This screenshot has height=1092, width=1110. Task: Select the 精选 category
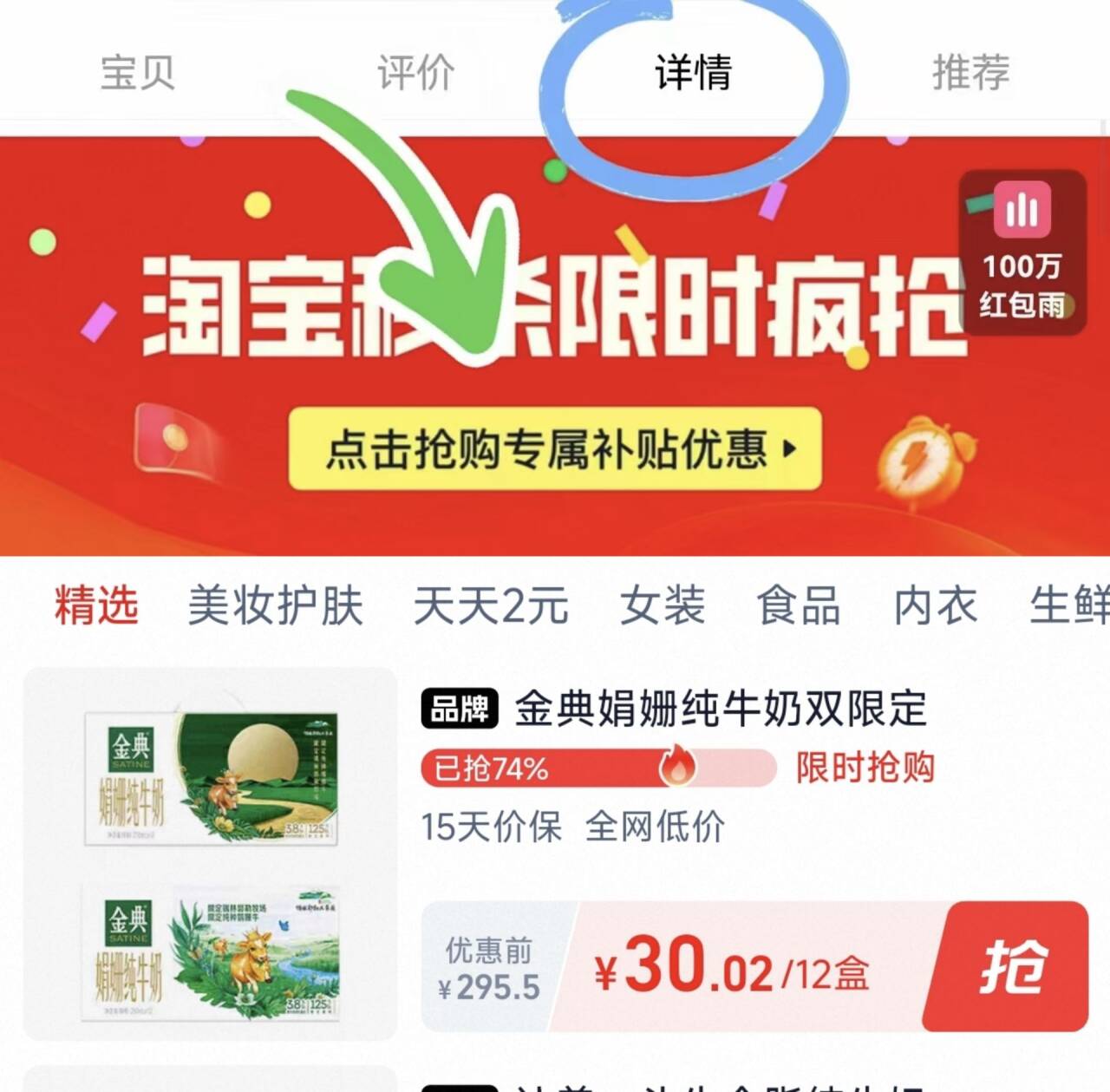96,605
